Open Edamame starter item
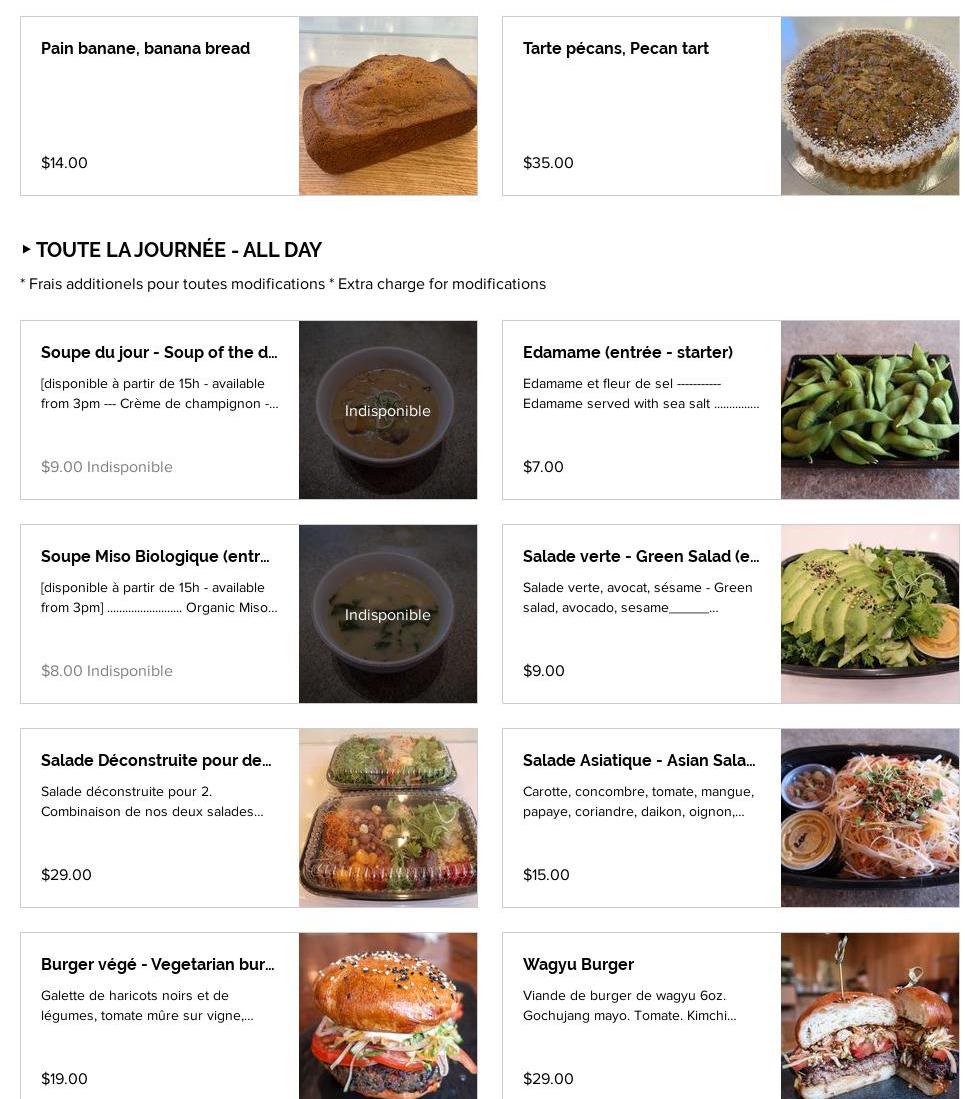 pyautogui.click(x=730, y=410)
